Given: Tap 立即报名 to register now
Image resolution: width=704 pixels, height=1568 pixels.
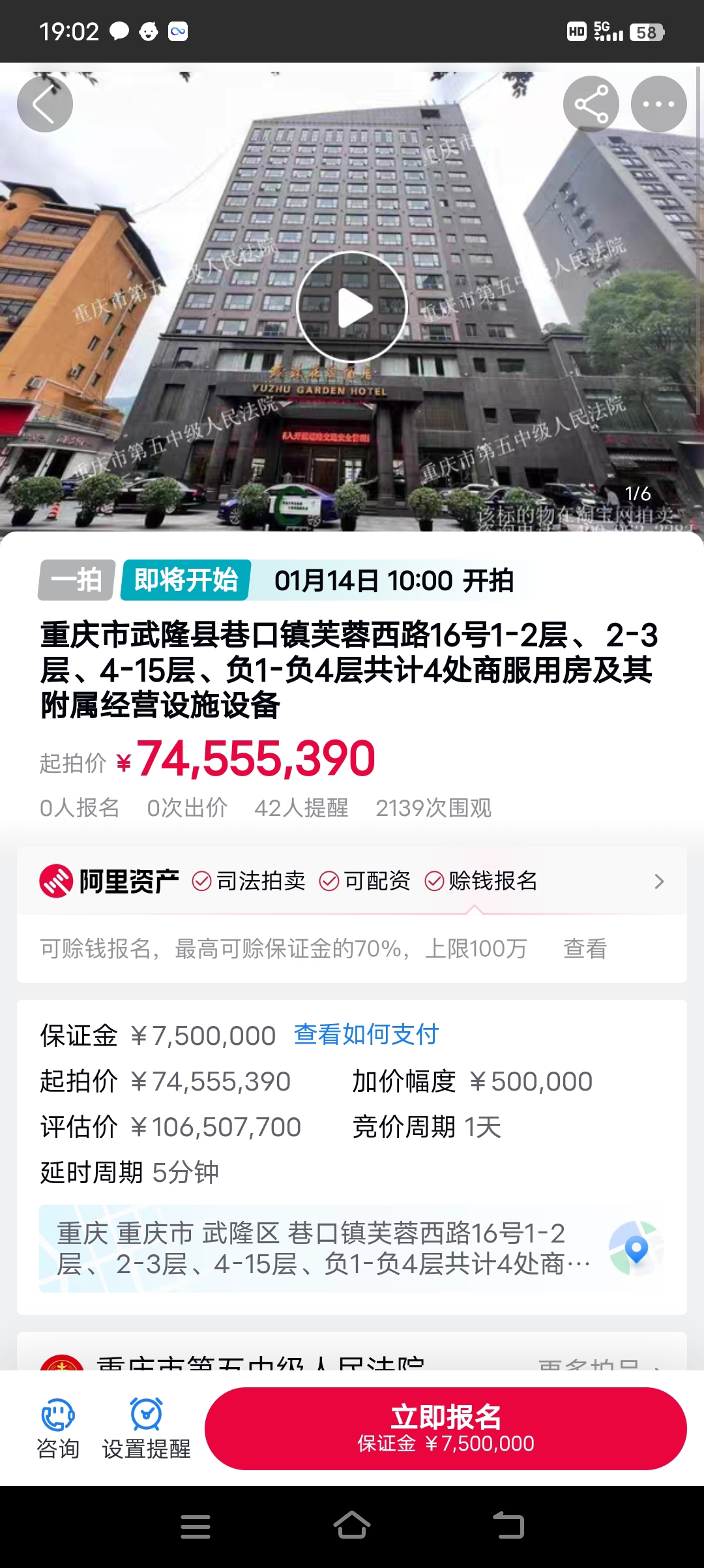Looking at the screenshot, I should tap(446, 1428).
